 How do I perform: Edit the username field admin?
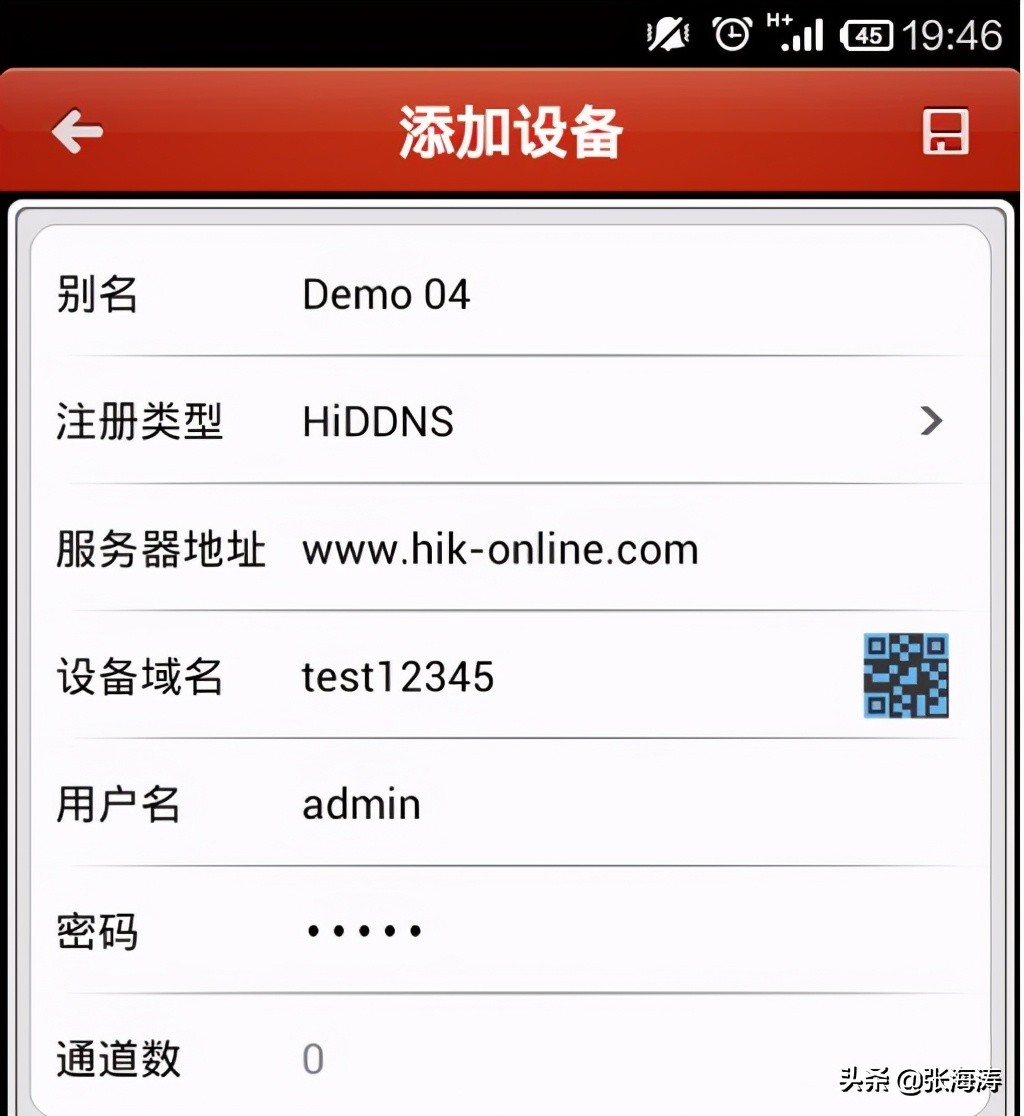pos(361,805)
